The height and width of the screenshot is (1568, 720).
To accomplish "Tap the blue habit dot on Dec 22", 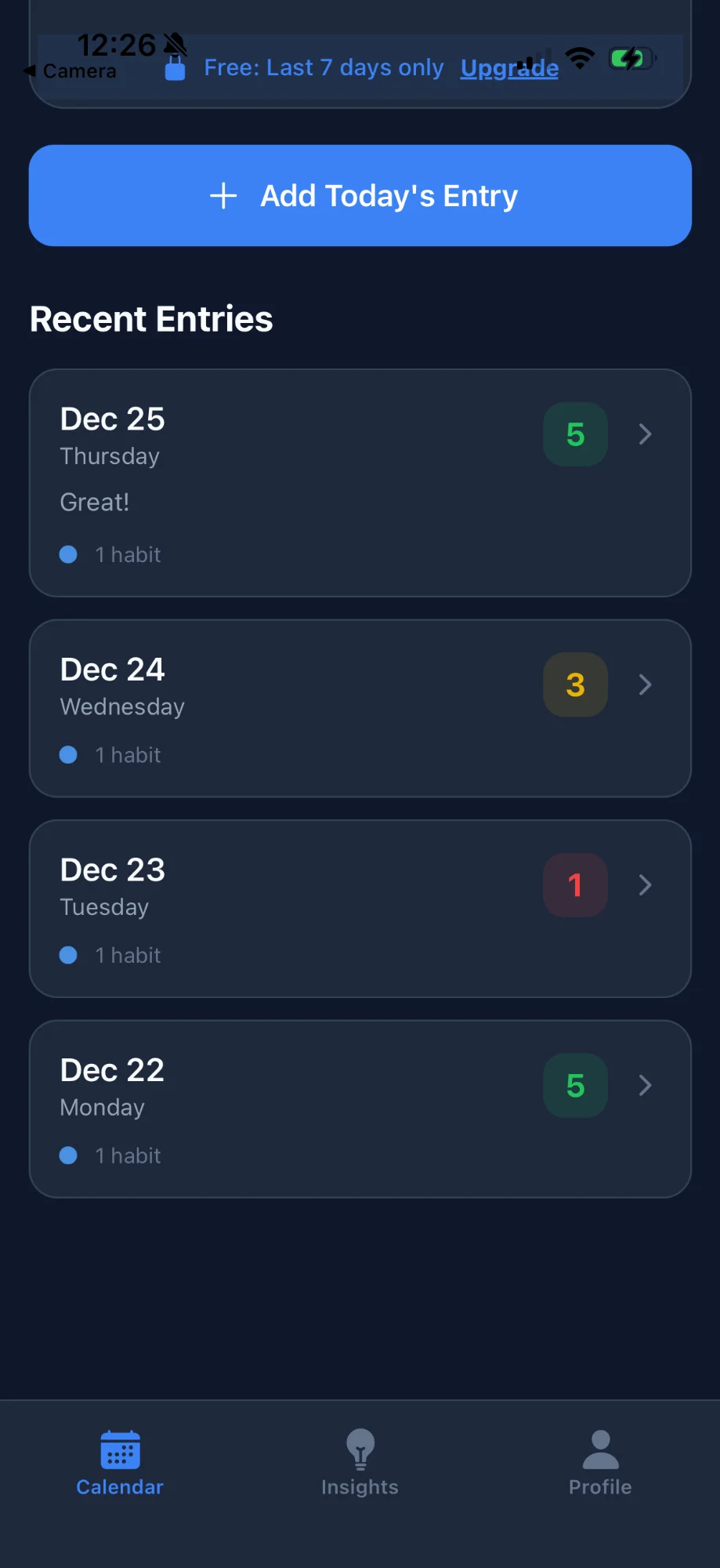I will pyautogui.click(x=68, y=1155).
